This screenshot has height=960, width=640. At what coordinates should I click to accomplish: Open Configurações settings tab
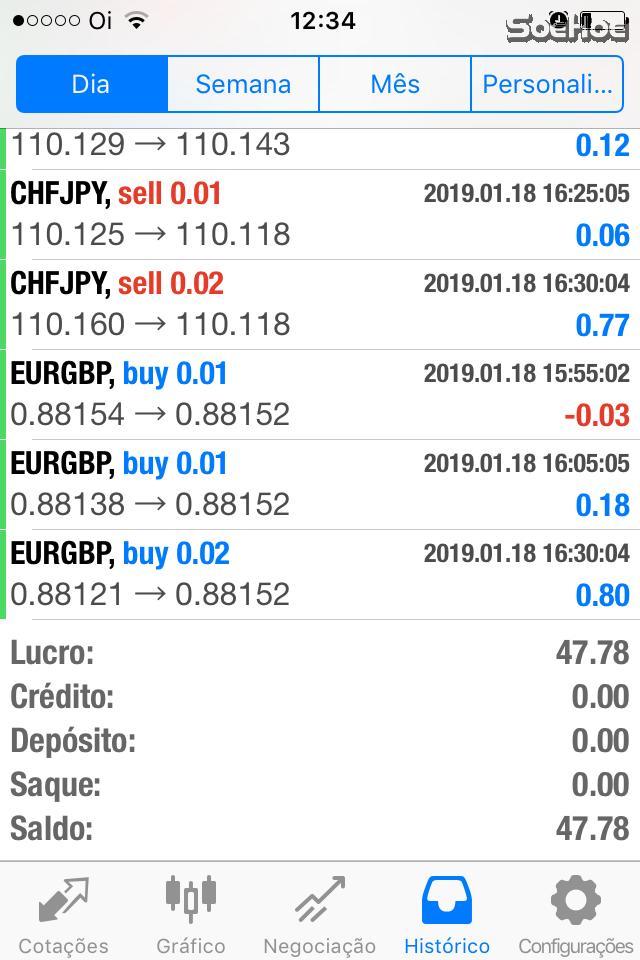[x=575, y=915]
